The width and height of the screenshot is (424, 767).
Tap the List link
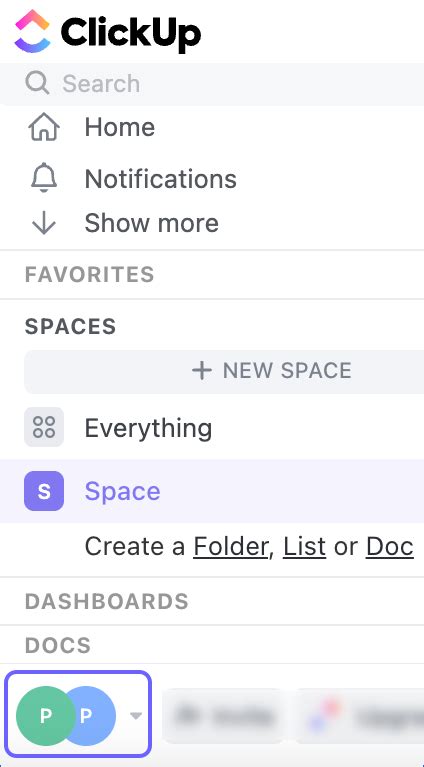tap(304, 546)
